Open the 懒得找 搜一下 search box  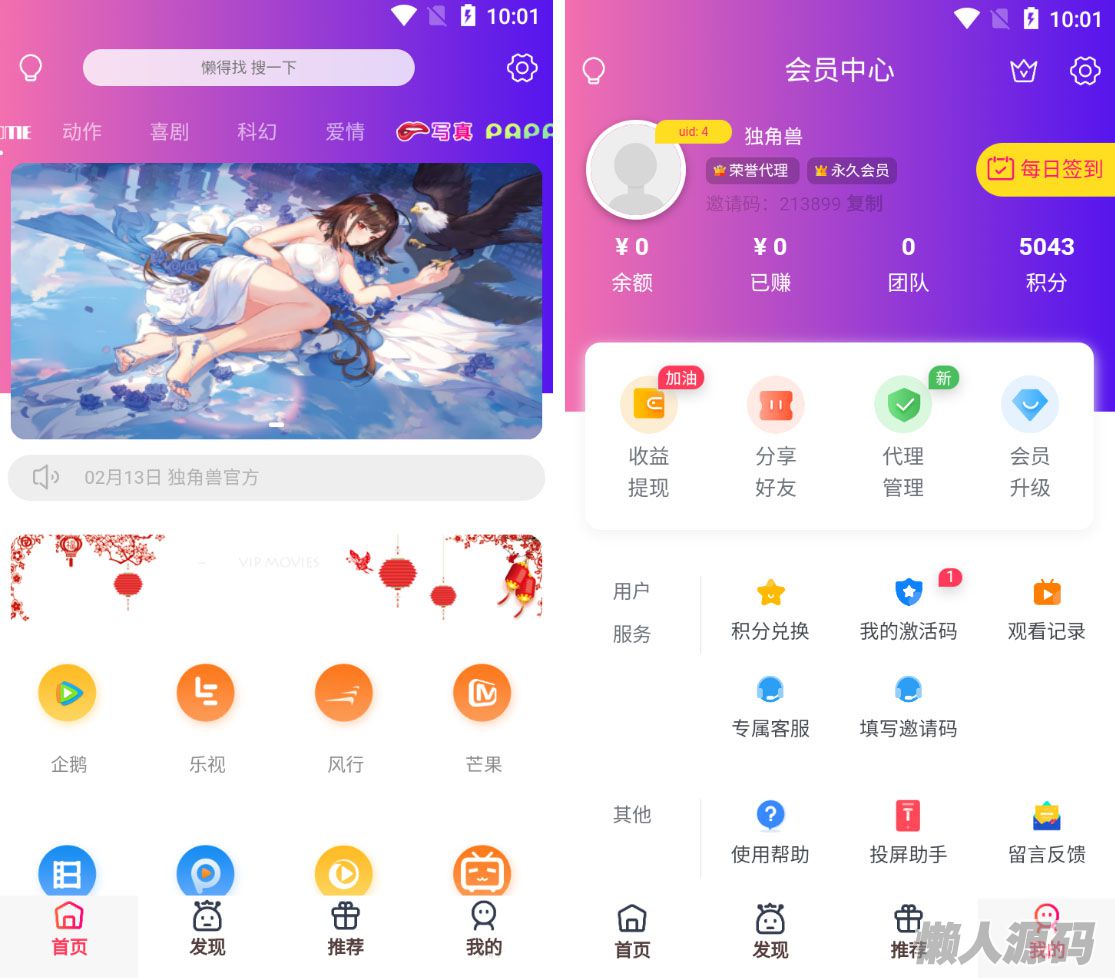248,68
